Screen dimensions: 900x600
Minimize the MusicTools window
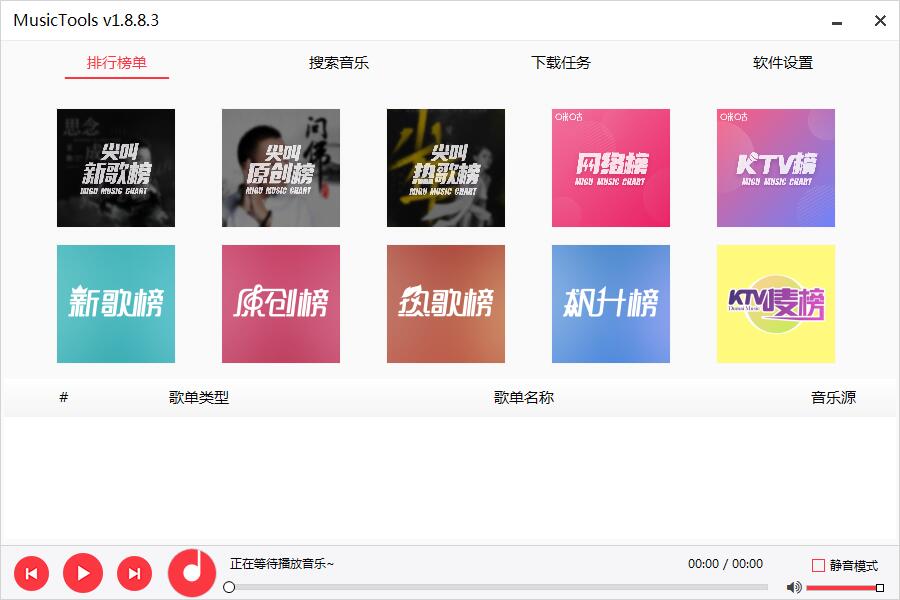[x=839, y=20]
